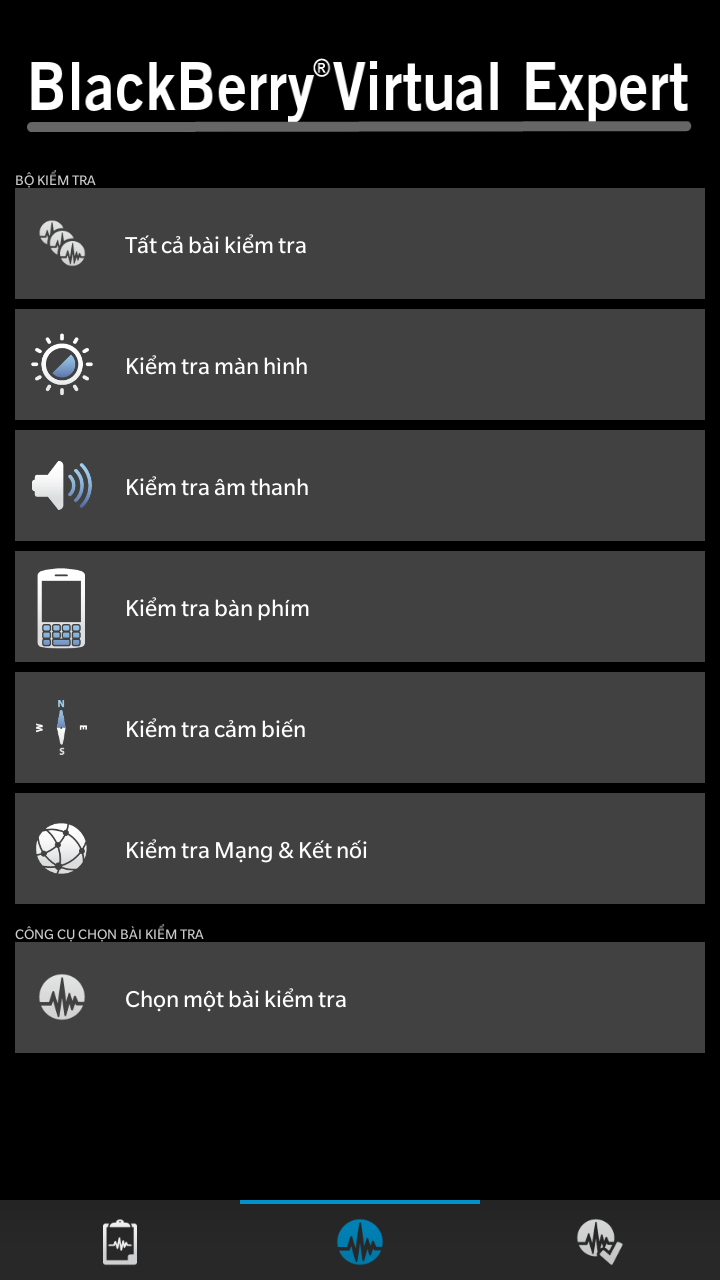Open Kiểm tra cảm biến
720x1280 pixels.
tap(360, 728)
